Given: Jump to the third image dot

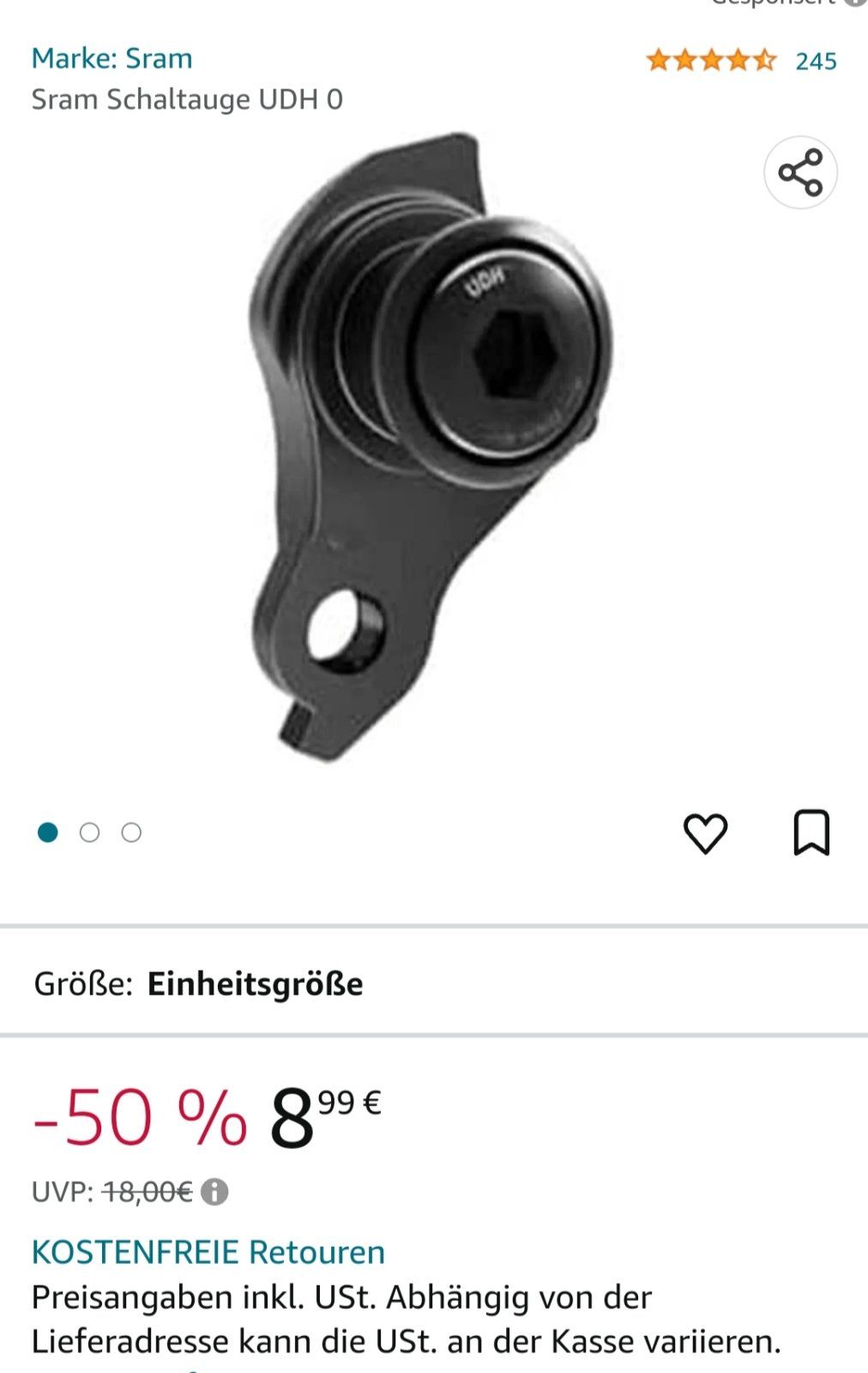Looking at the screenshot, I should pyautogui.click(x=131, y=832).
